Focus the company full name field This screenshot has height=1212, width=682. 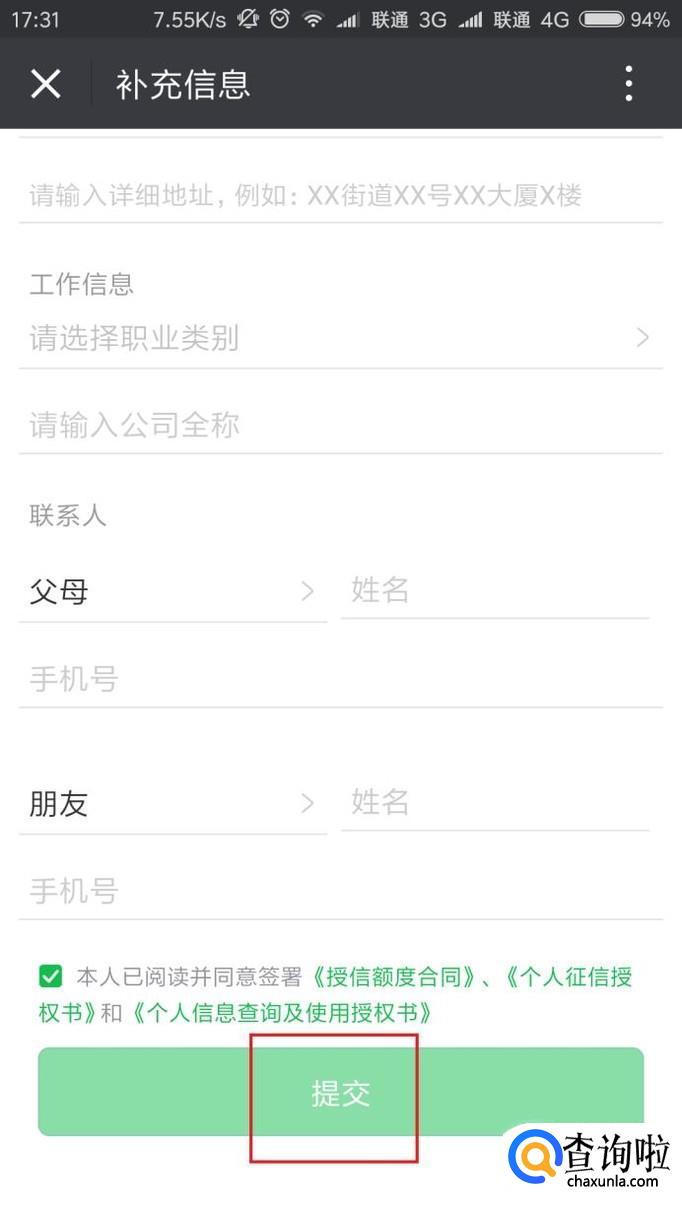click(340, 425)
